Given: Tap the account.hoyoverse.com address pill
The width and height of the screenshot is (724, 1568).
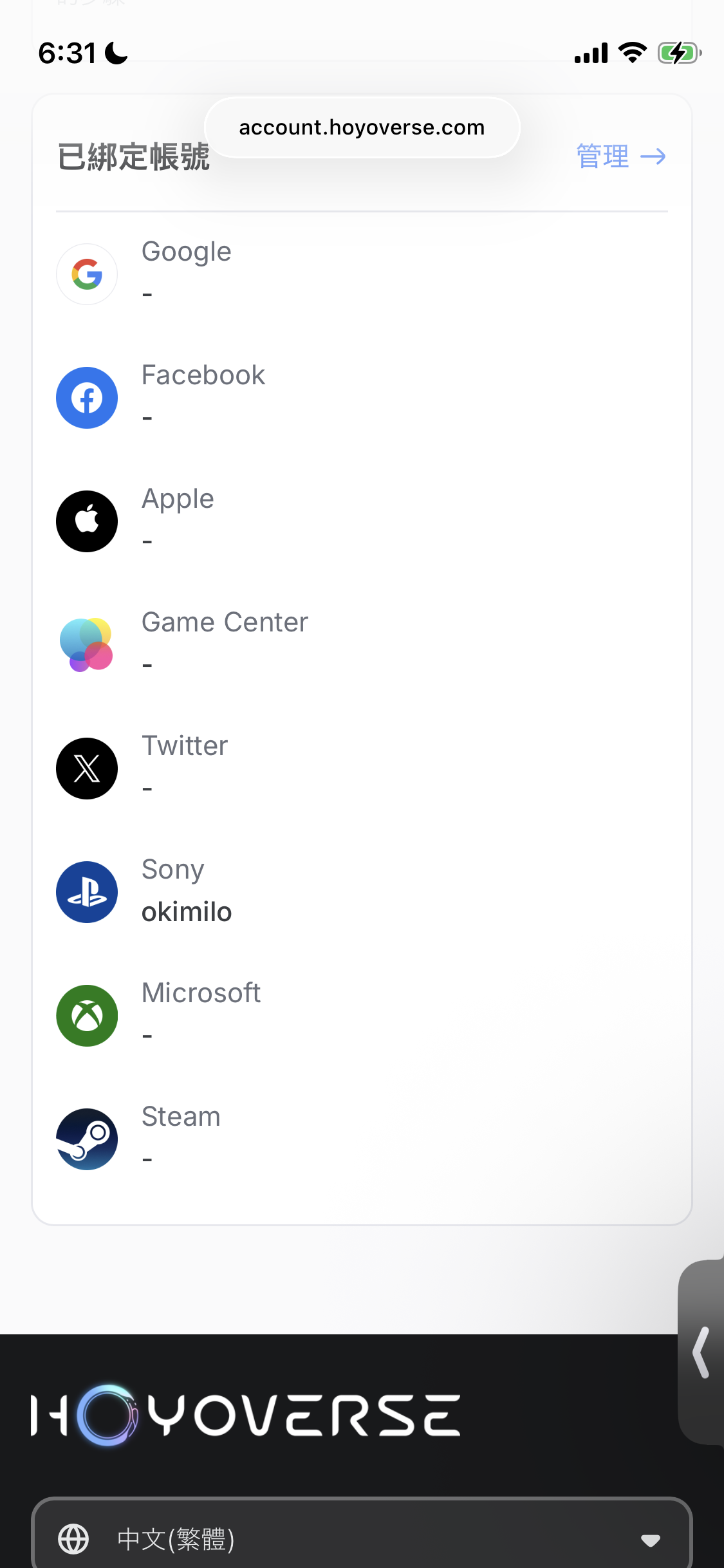Looking at the screenshot, I should 362,127.
